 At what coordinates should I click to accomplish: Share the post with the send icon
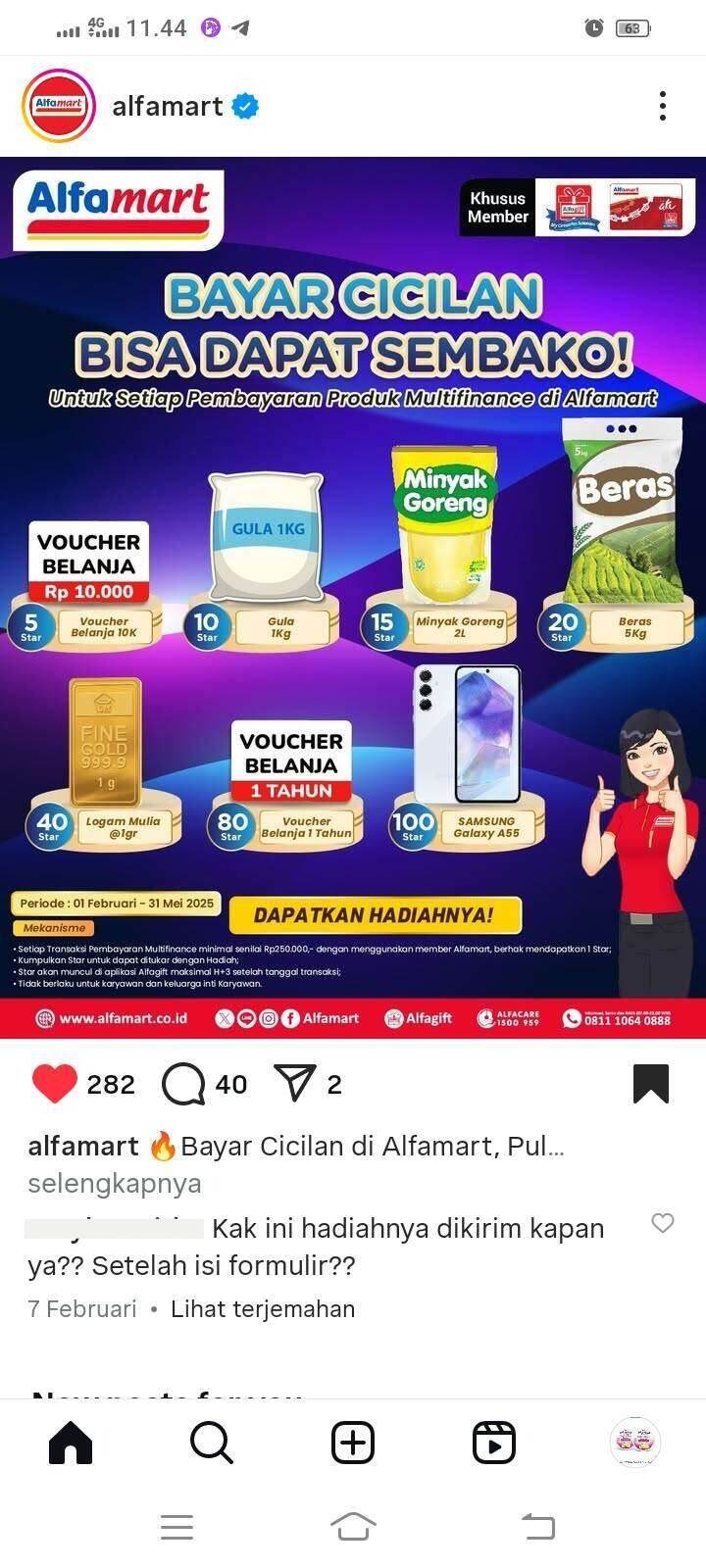pos(294,1083)
